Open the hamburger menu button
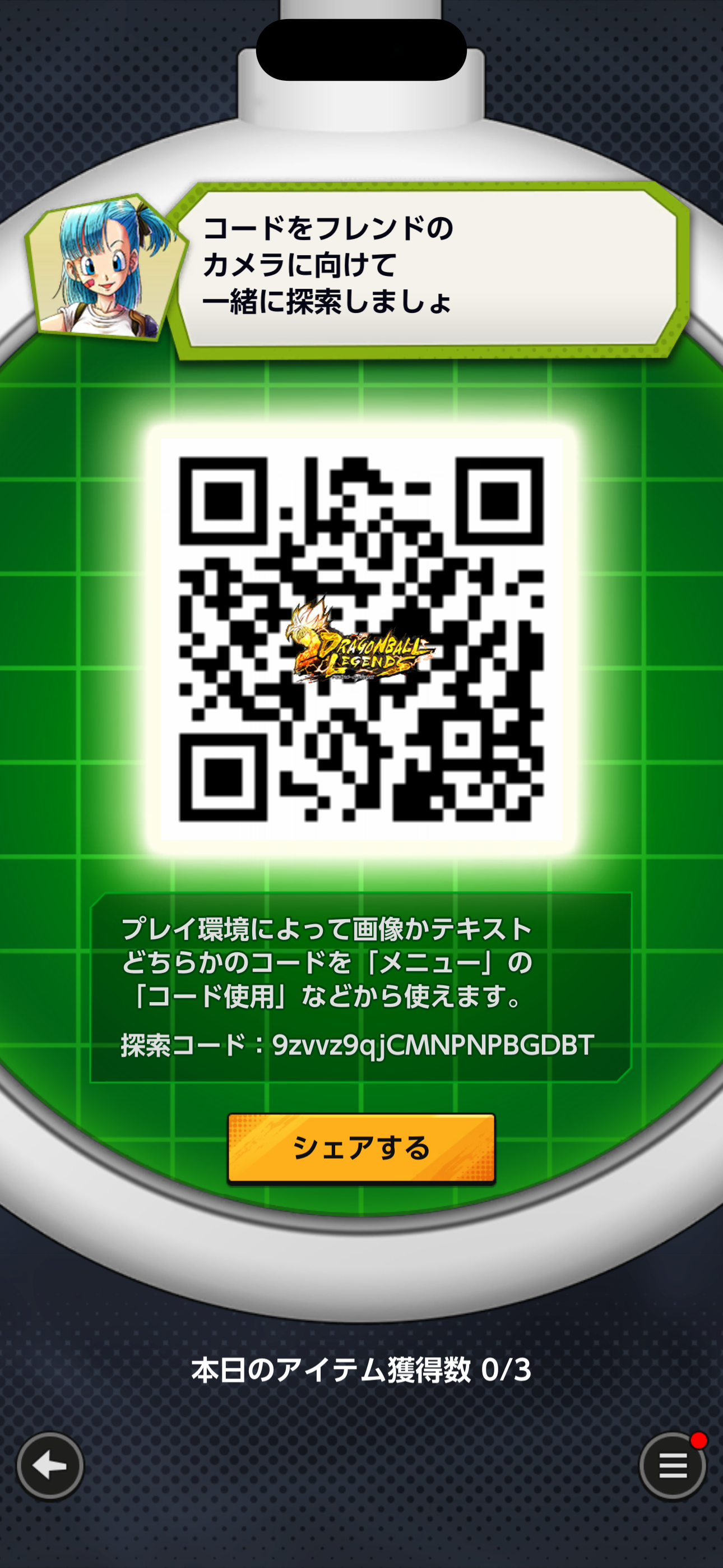This screenshot has width=723, height=1568. (673, 1466)
